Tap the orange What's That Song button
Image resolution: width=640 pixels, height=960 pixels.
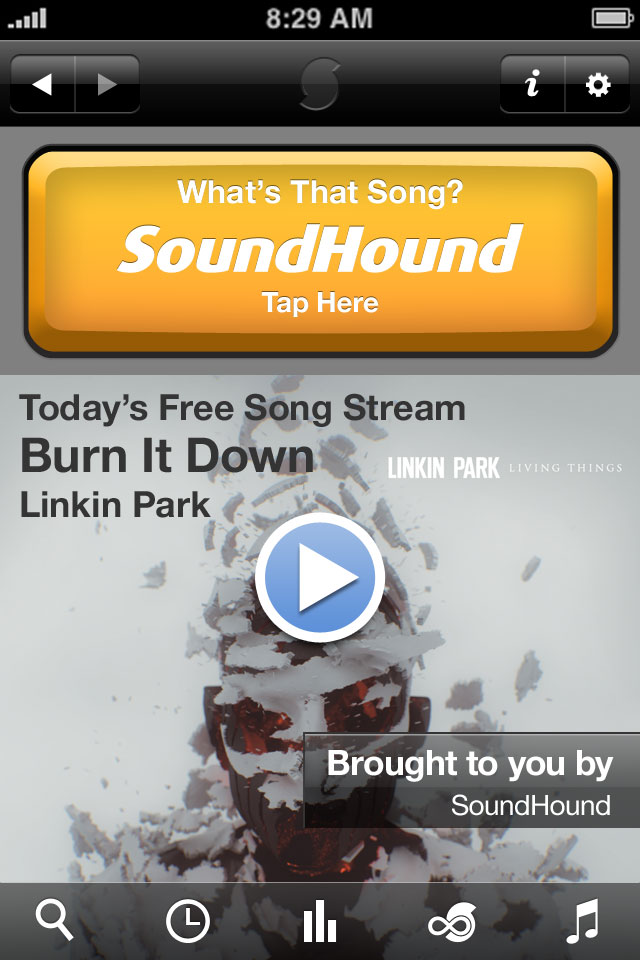click(x=320, y=250)
